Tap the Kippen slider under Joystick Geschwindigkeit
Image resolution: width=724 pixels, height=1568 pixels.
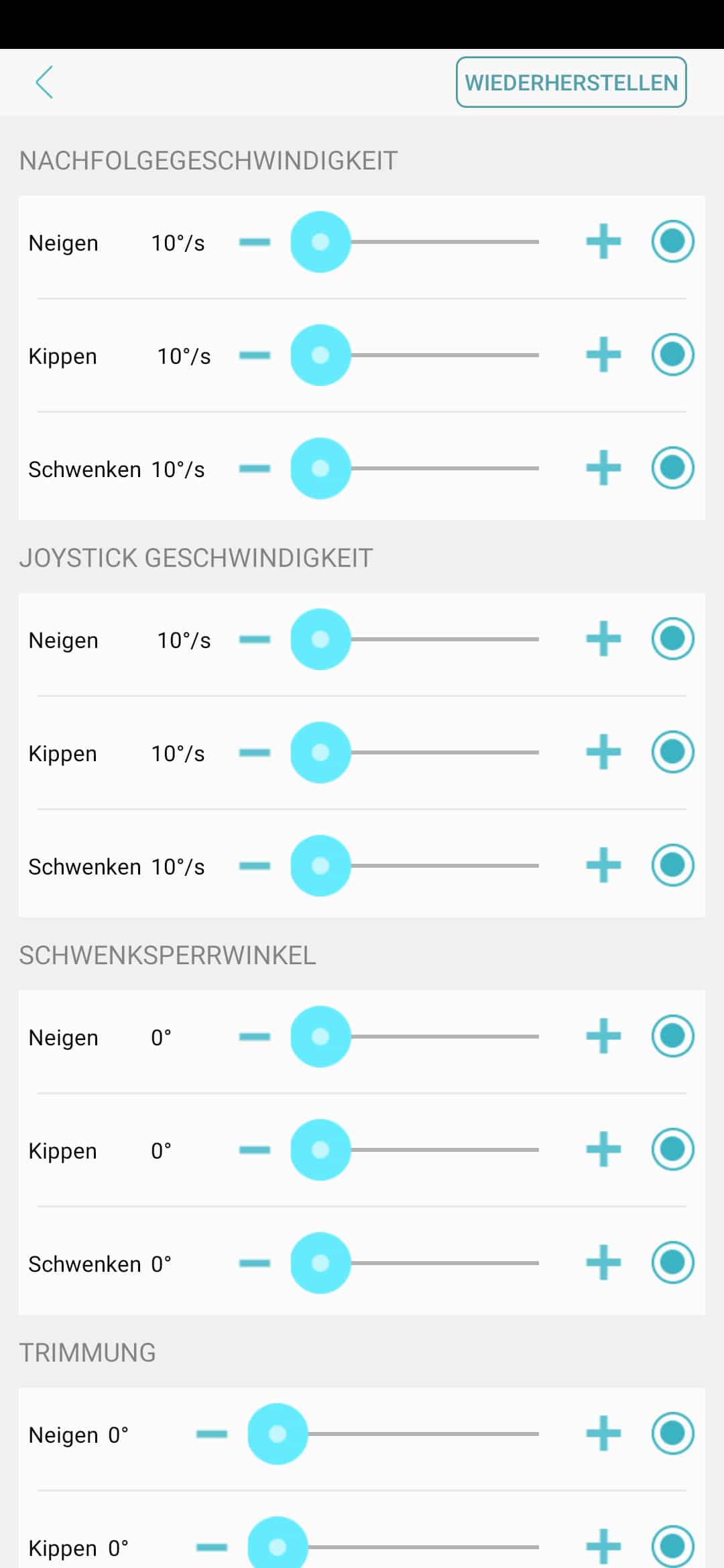416,753
